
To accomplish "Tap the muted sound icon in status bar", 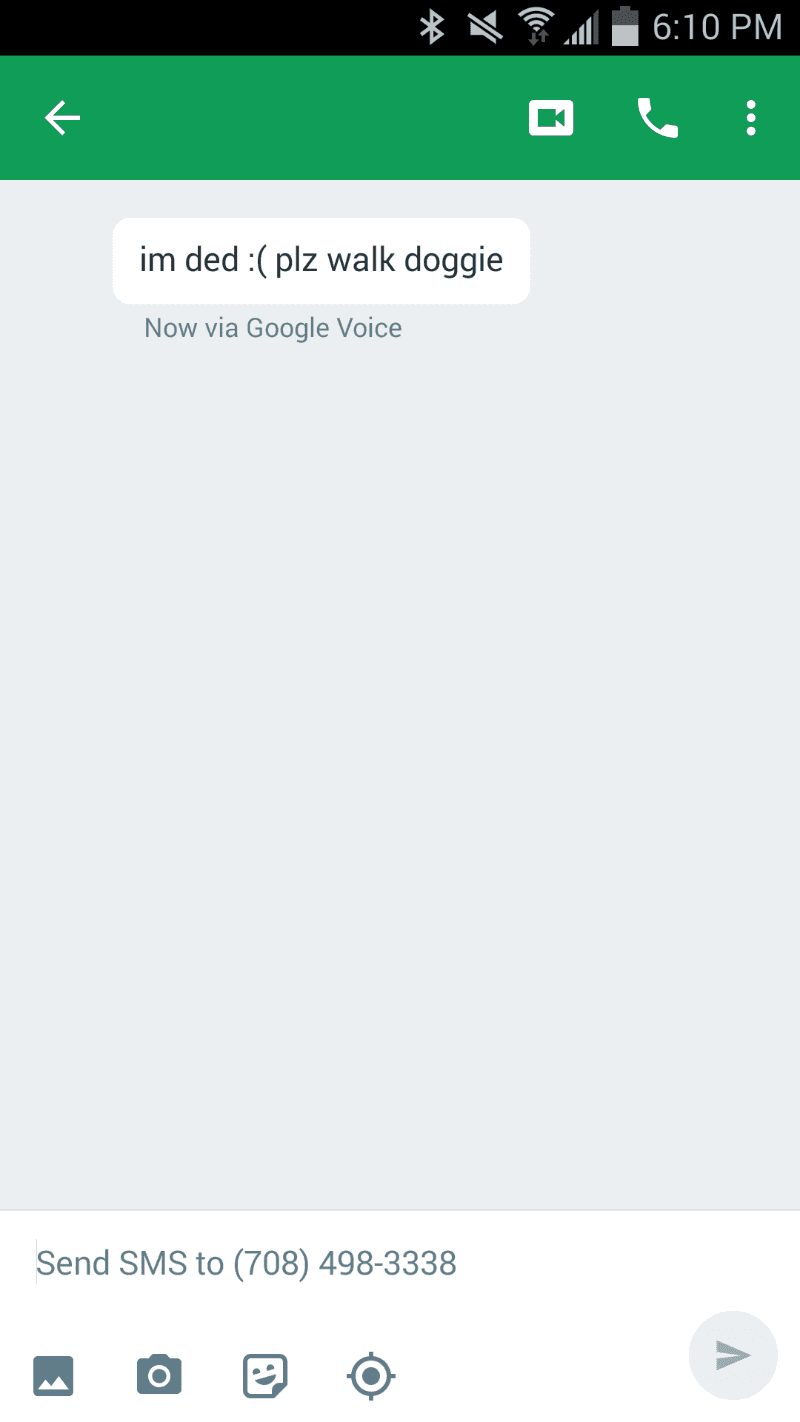I will [484, 26].
